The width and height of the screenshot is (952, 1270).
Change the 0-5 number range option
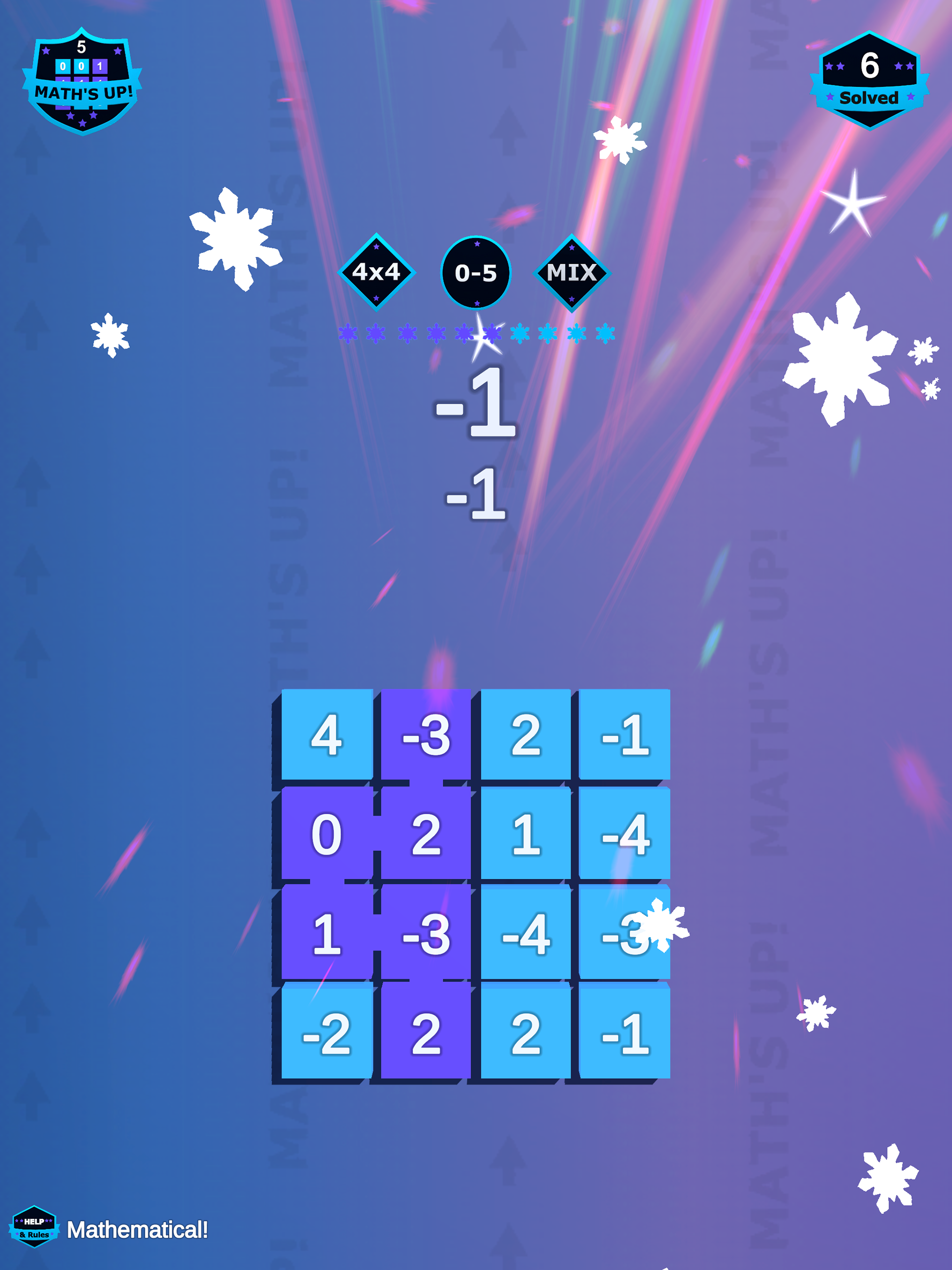coord(476,273)
